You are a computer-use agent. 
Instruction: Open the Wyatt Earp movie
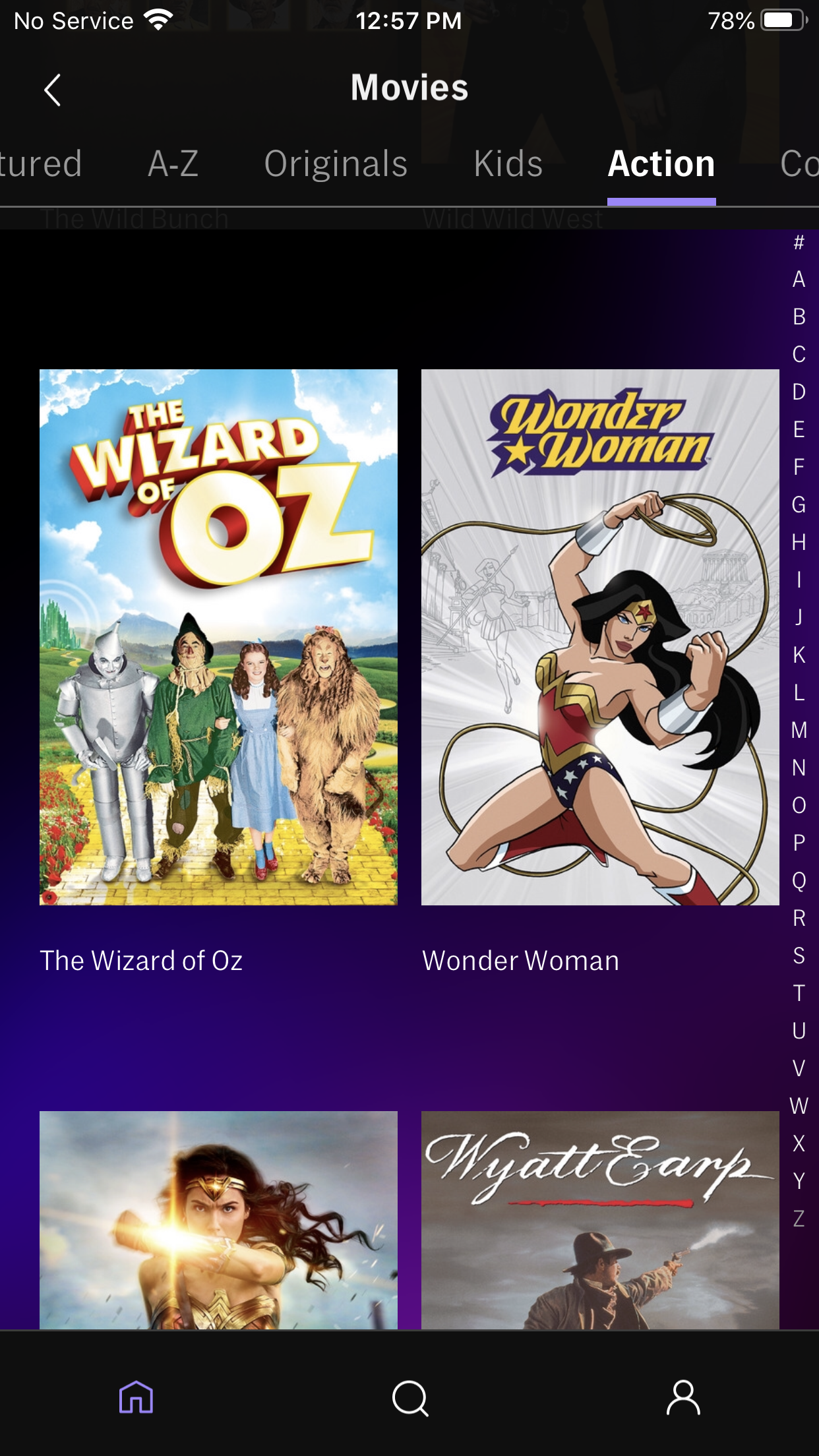coord(600,1220)
